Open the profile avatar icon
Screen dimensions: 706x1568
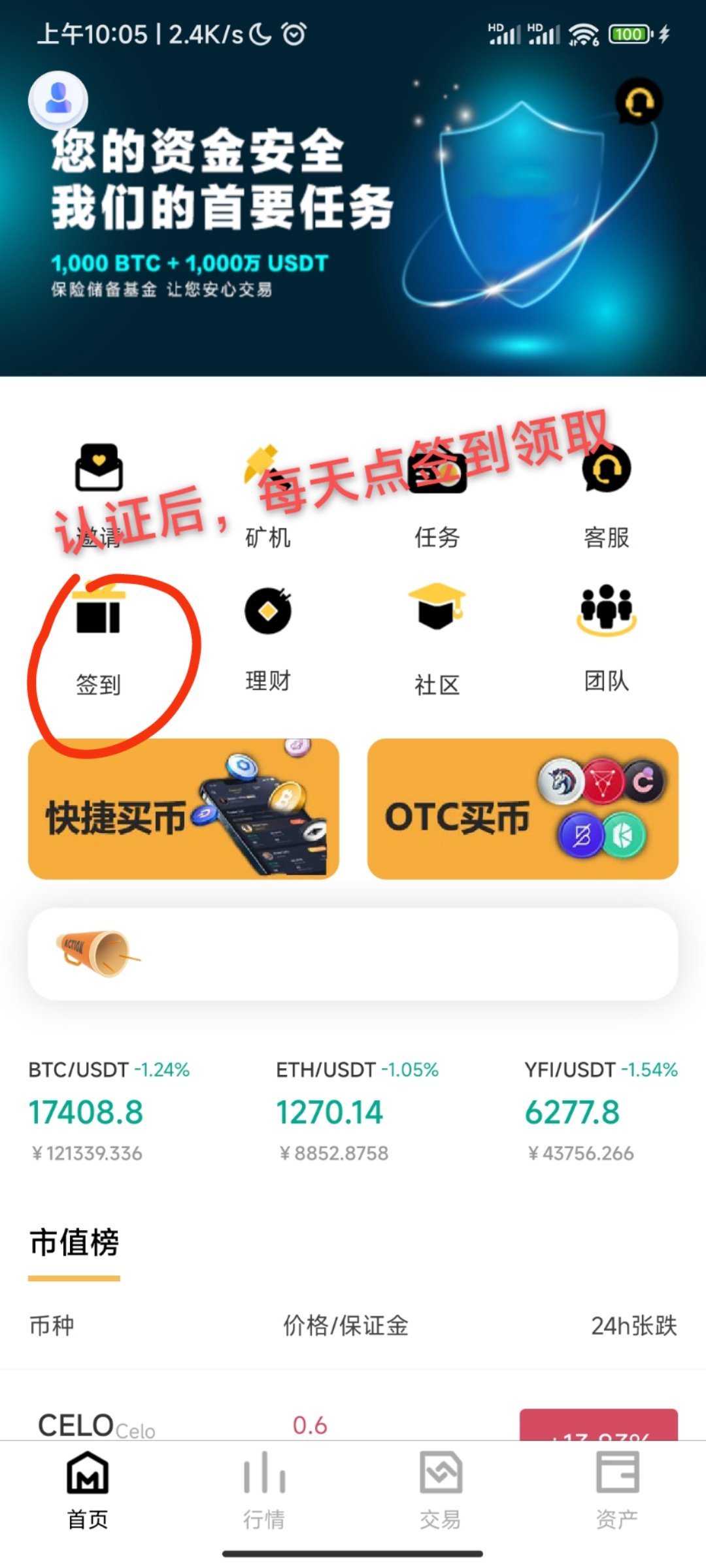click(x=58, y=99)
